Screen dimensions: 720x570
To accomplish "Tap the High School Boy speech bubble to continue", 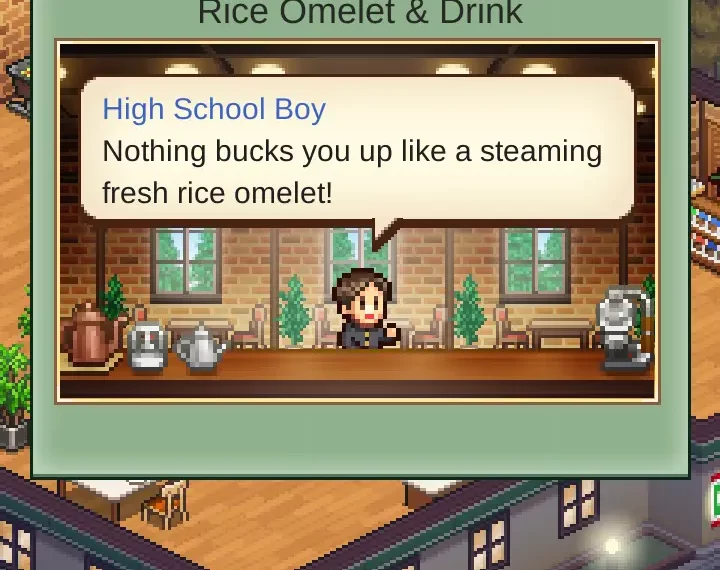I will tap(357, 150).
